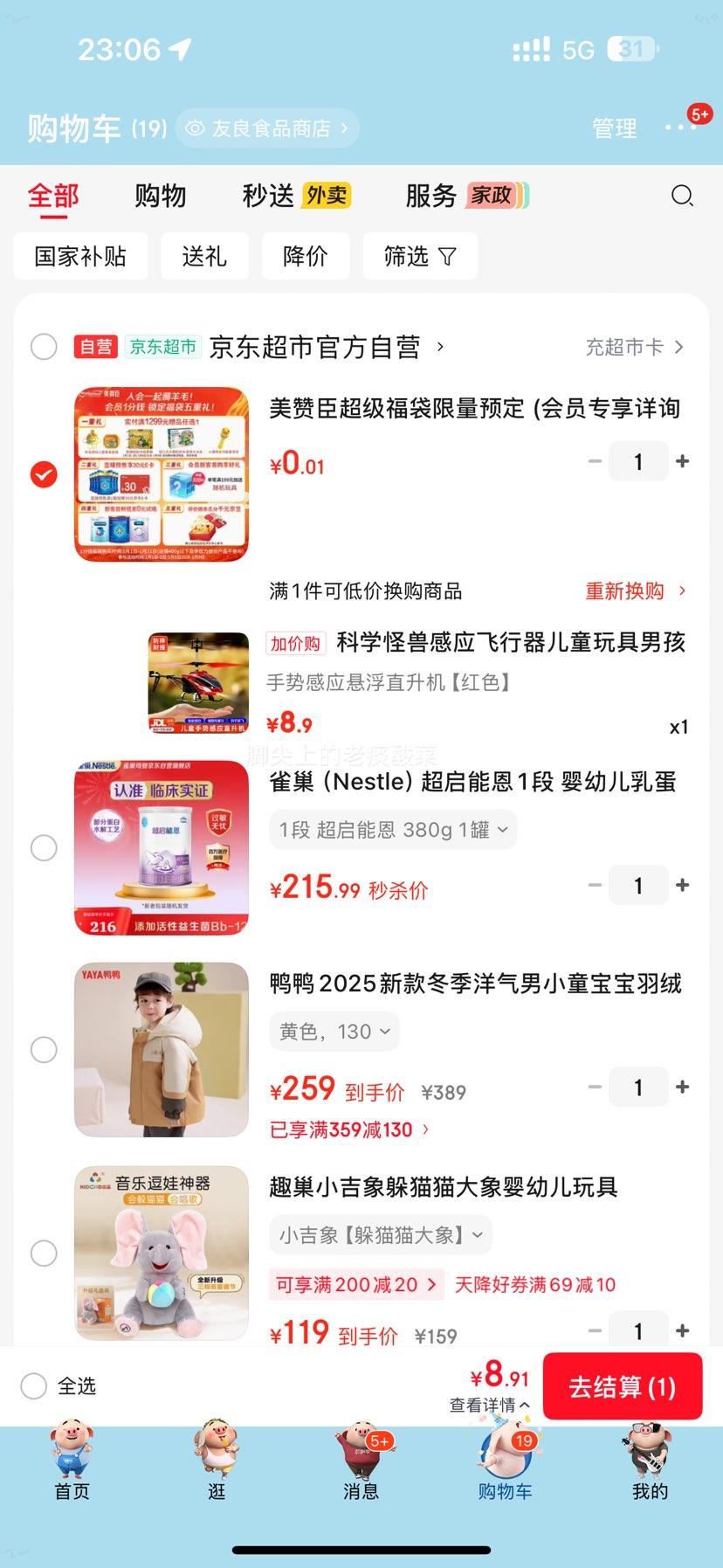Check the 鸭鸭 down jacket item

pyautogui.click(x=44, y=1049)
